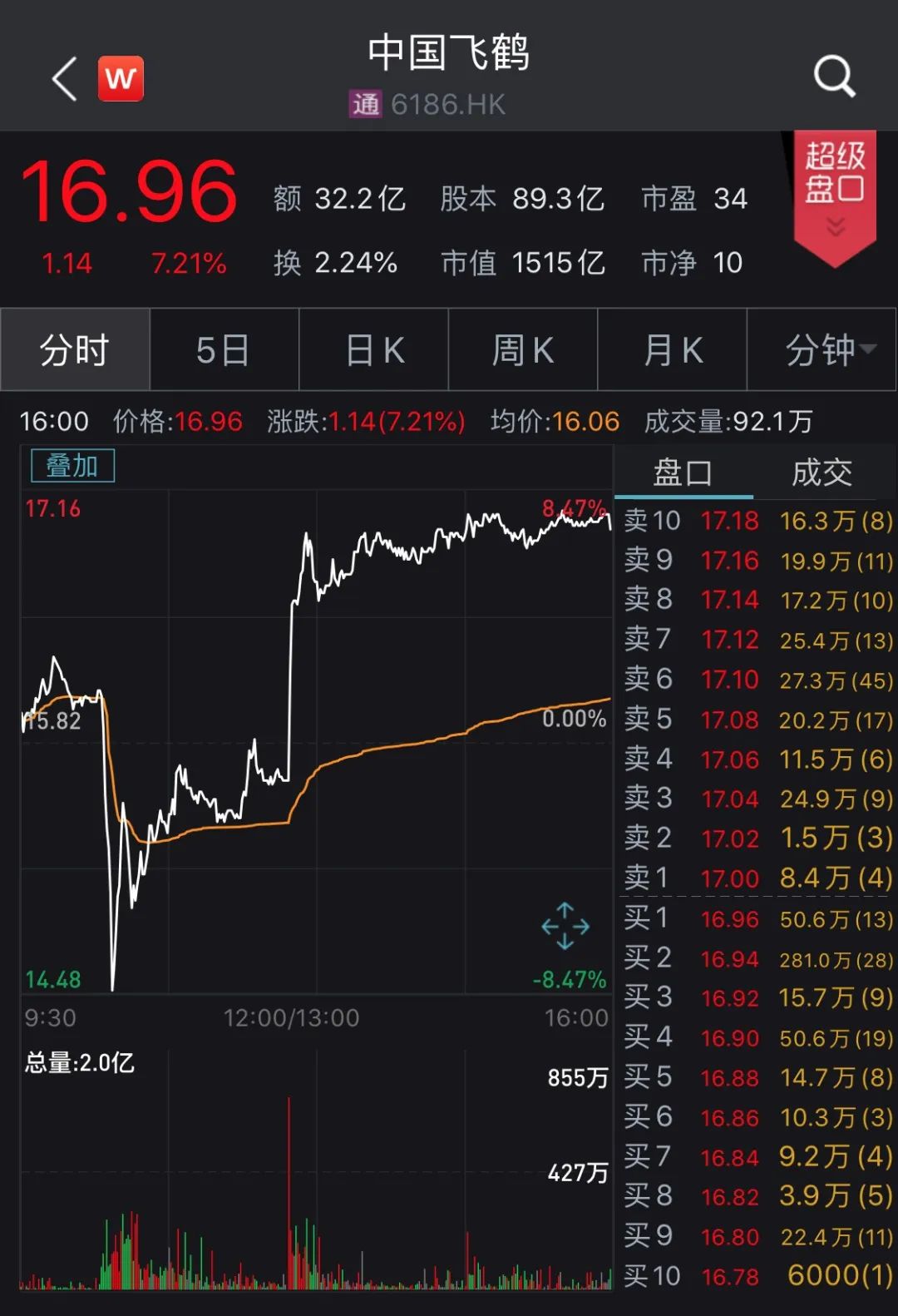Switch to the 5日 chart tab
The height and width of the screenshot is (1316, 898).
click(x=224, y=350)
